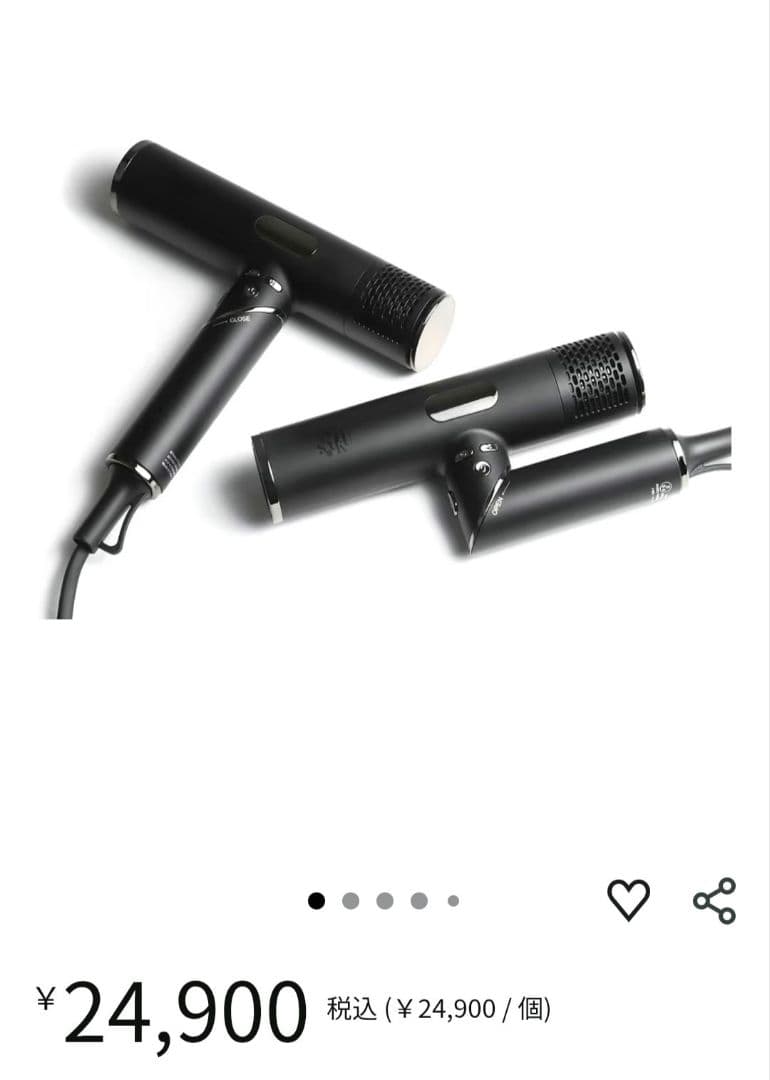Jump to the second image dot
The height and width of the screenshot is (1080, 770).
point(350,901)
